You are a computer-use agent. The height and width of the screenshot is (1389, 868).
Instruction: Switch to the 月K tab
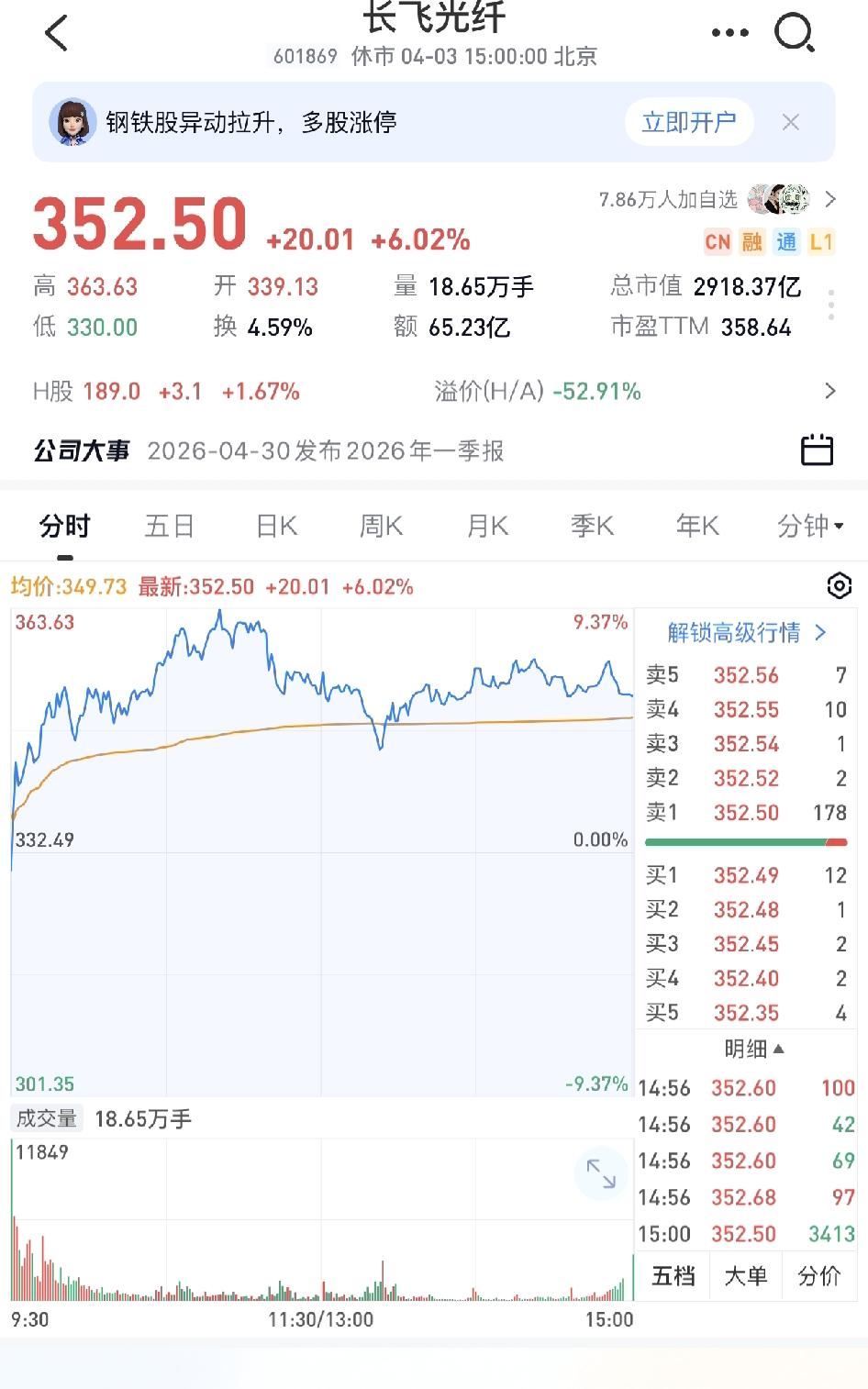[485, 526]
